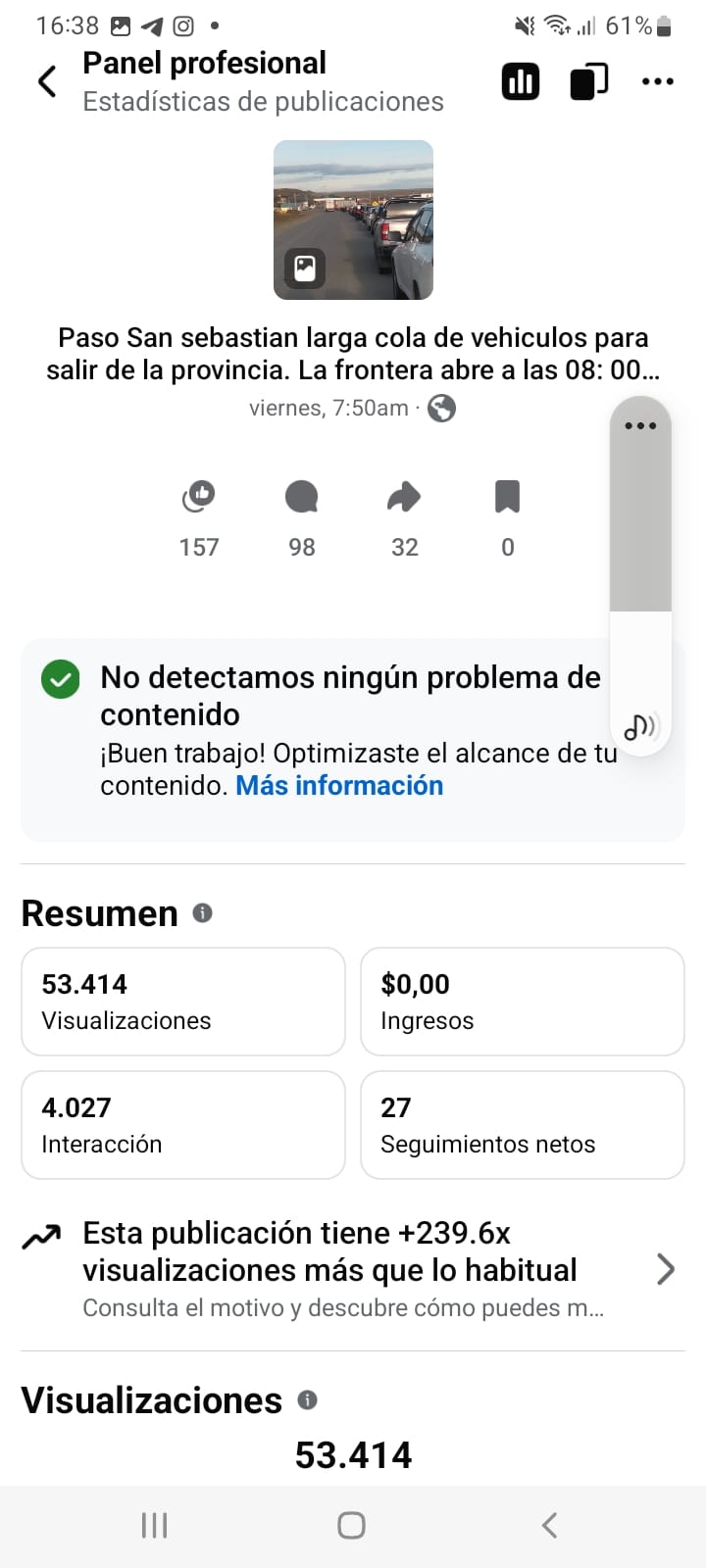Open the 53.414 Visualizaciones card
This screenshot has height=1568, width=706.
(x=183, y=1002)
